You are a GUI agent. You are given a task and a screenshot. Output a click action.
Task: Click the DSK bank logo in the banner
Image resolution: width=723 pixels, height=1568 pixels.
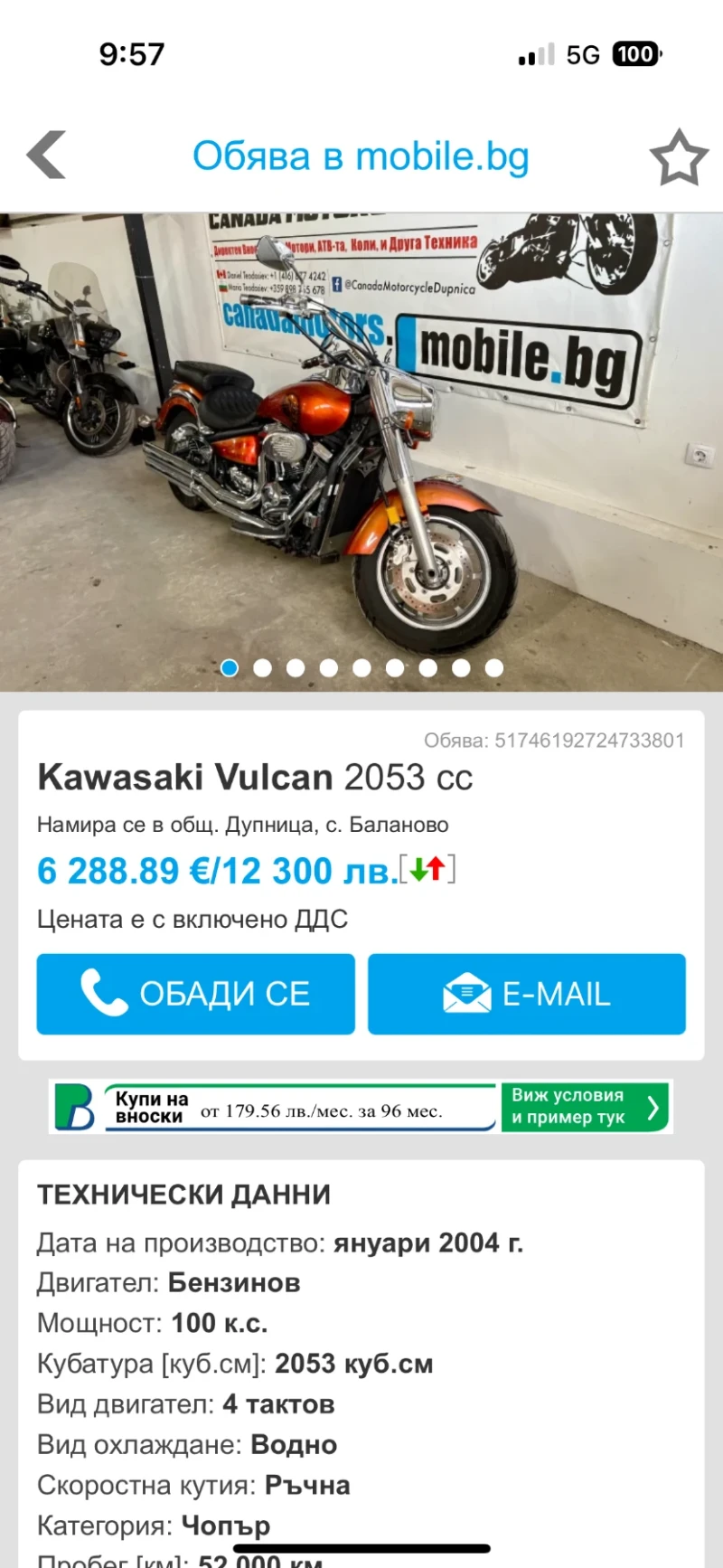coord(76,1105)
